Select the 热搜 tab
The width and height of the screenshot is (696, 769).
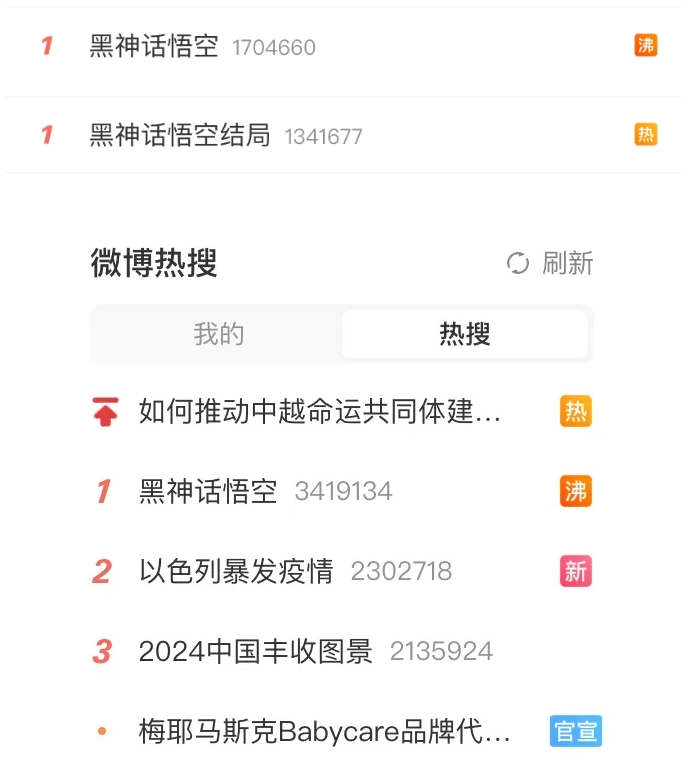[465, 334]
